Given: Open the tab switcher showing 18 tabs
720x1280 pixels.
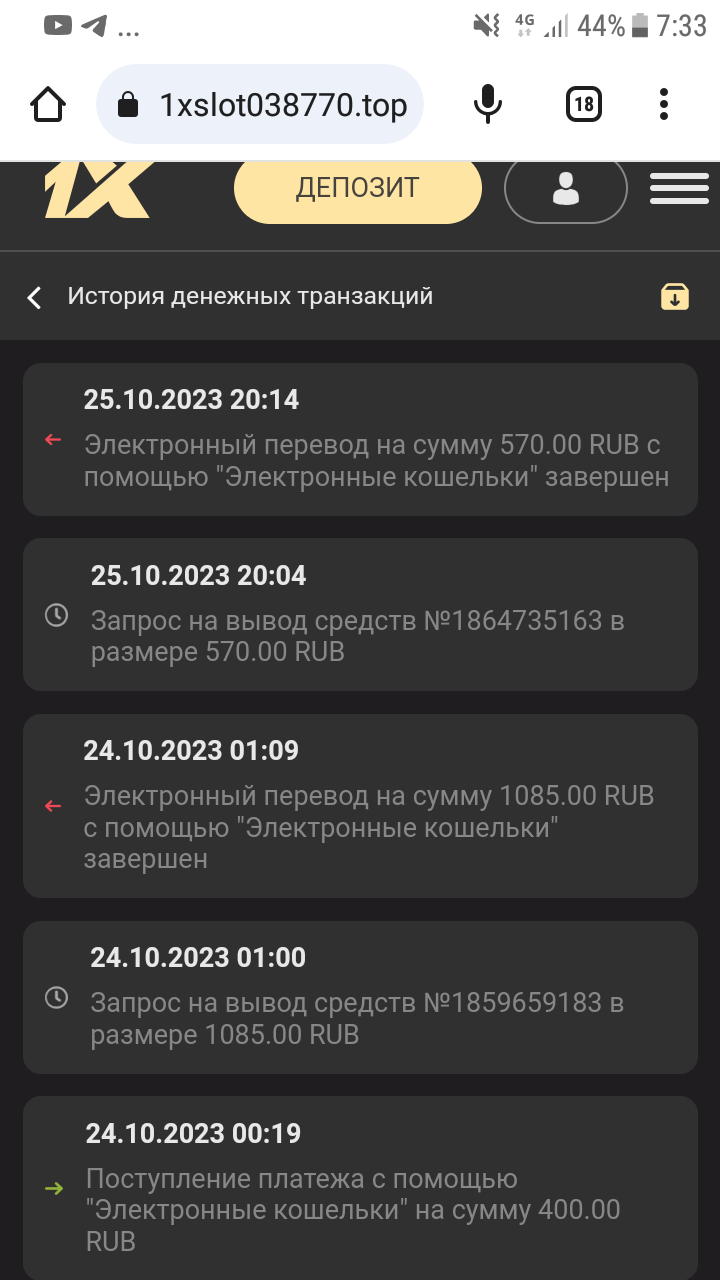Looking at the screenshot, I should tap(583, 104).
